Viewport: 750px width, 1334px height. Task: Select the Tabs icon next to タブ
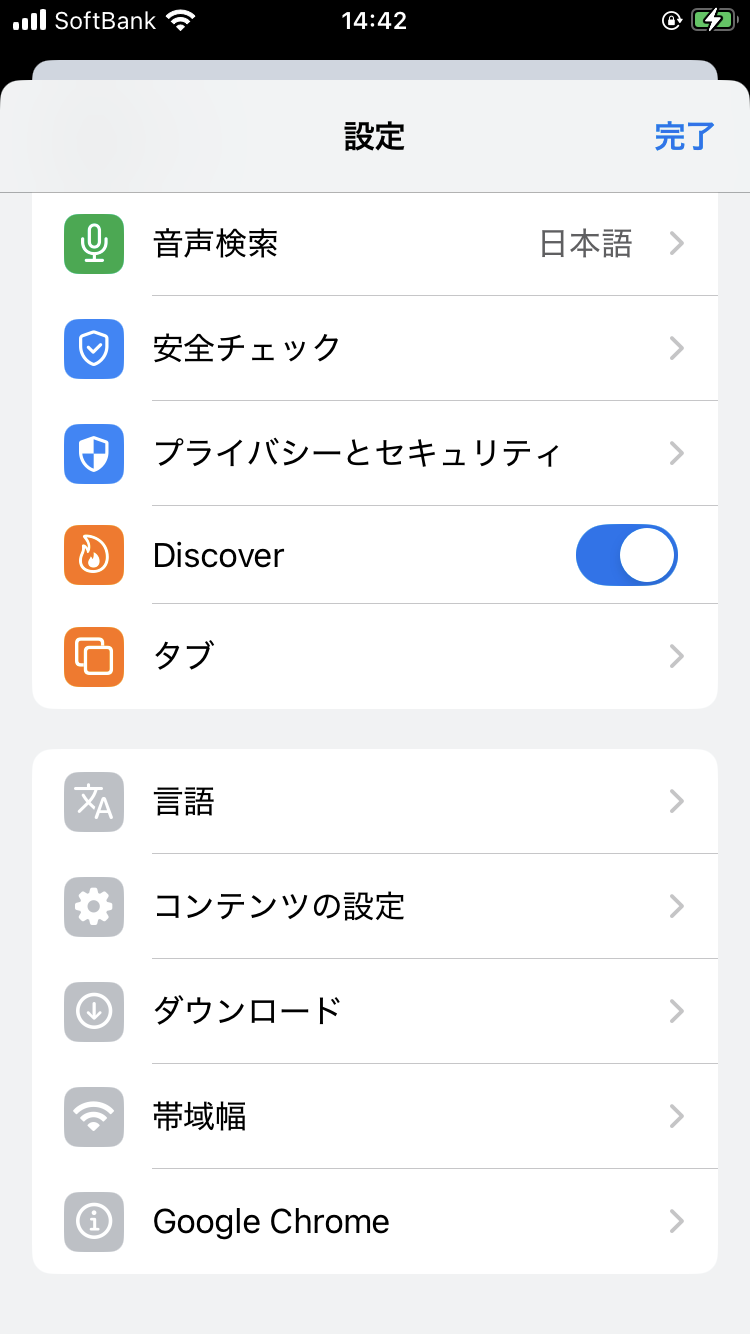coord(93,657)
